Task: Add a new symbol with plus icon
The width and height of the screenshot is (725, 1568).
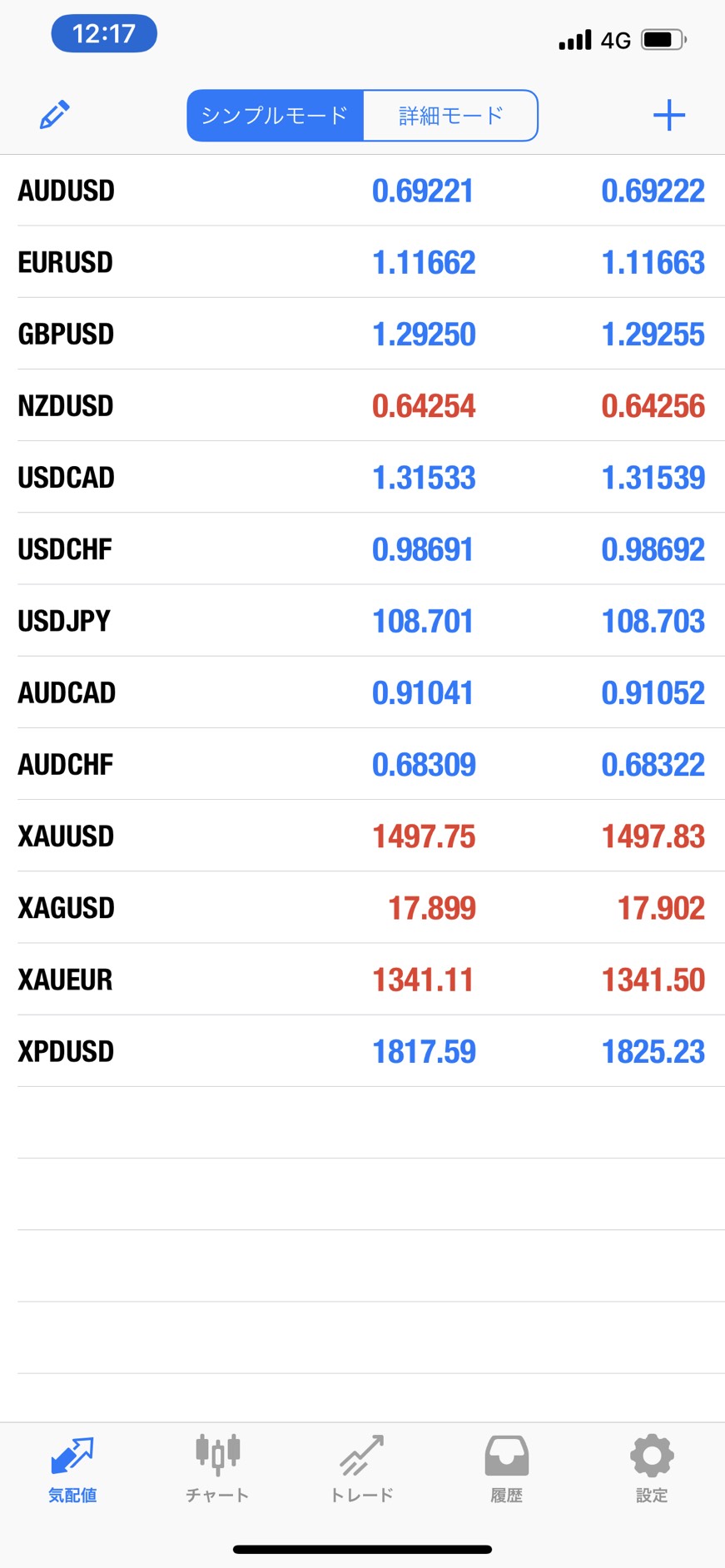Action: coord(669,115)
